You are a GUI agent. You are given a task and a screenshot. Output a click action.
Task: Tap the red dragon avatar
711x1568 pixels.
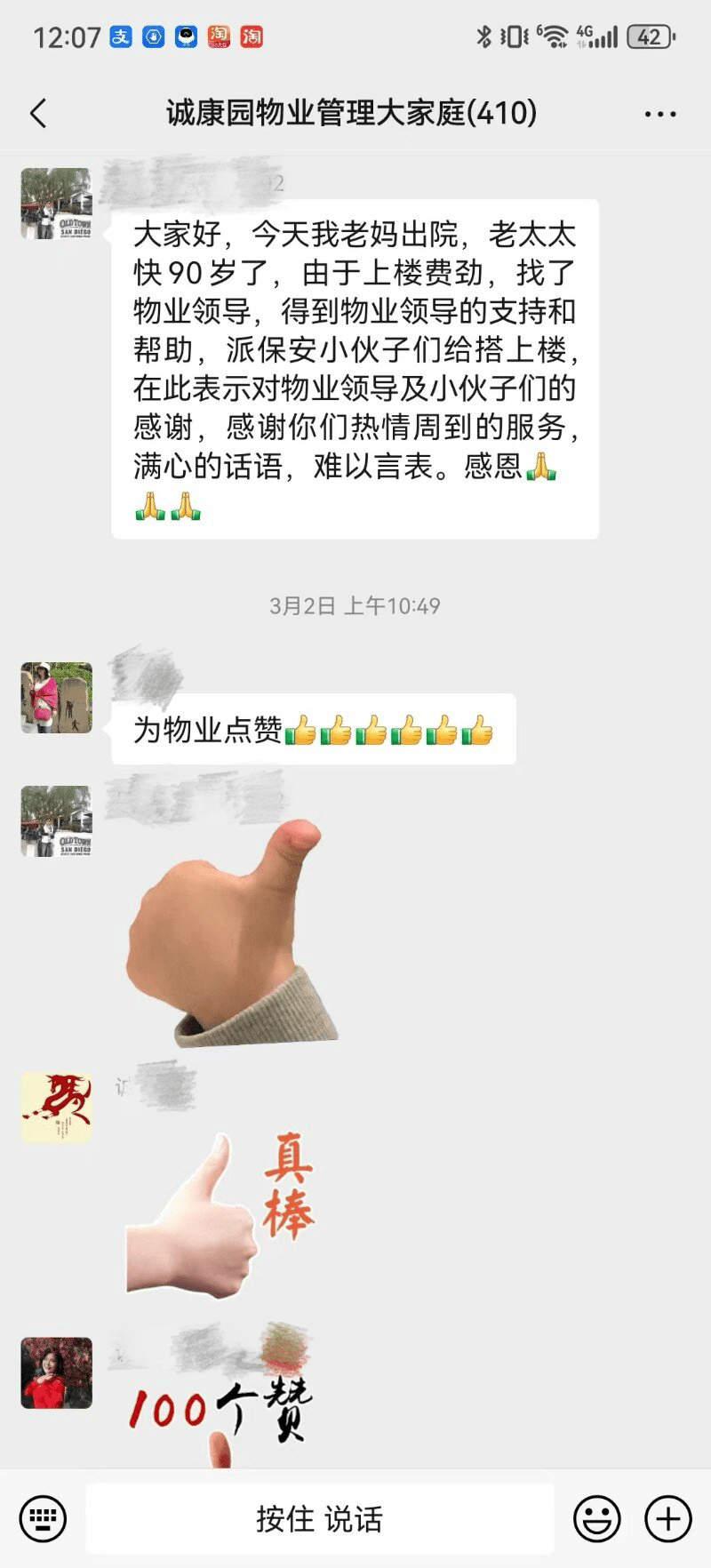(57, 1108)
